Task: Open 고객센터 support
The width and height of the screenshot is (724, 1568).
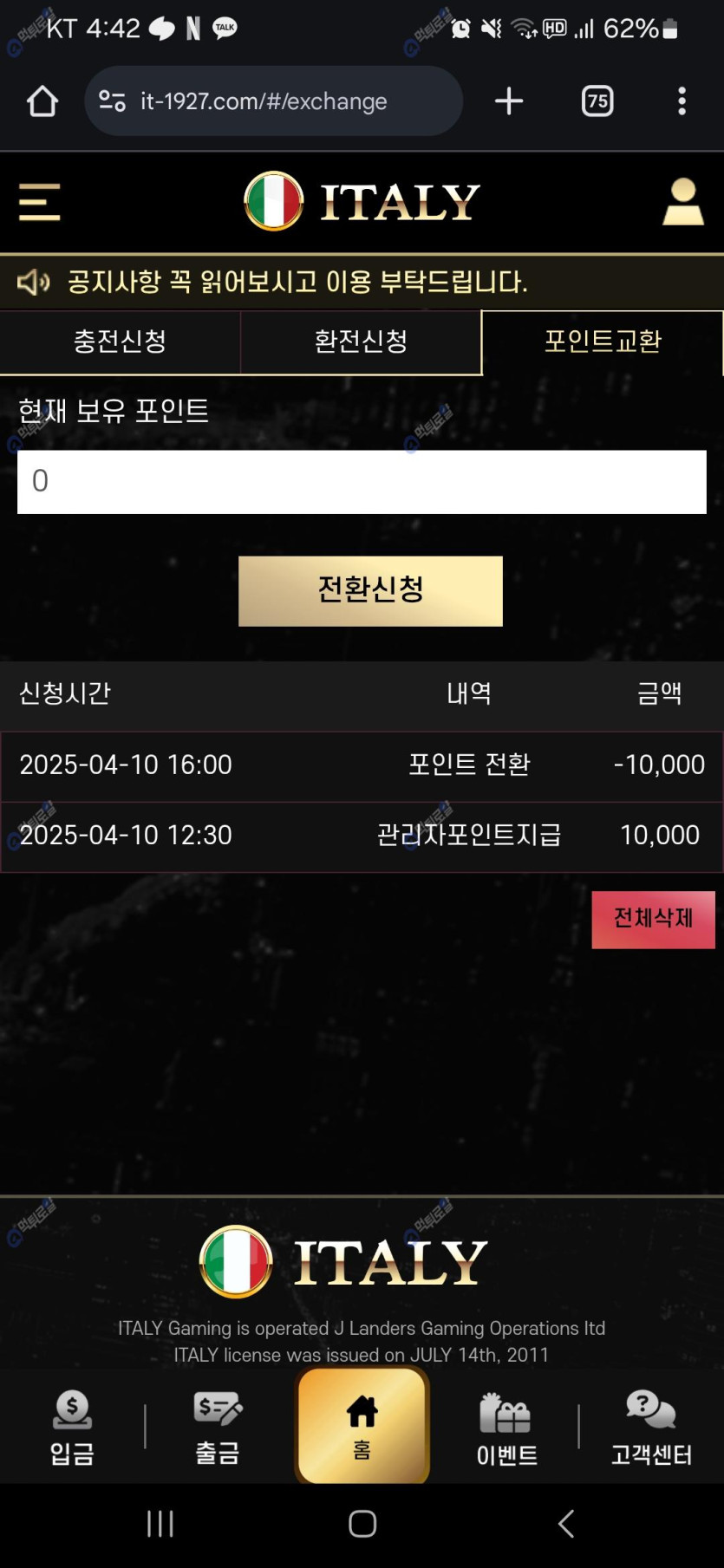Action: tap(651, 1427)
